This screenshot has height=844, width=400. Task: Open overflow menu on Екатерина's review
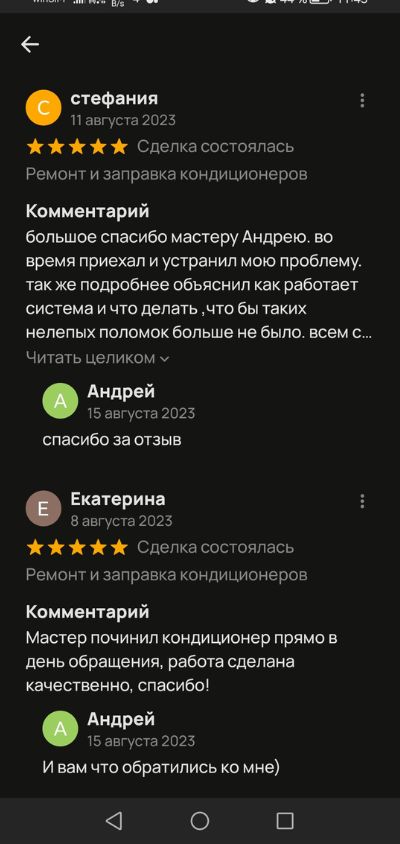(x=362, y=501)
